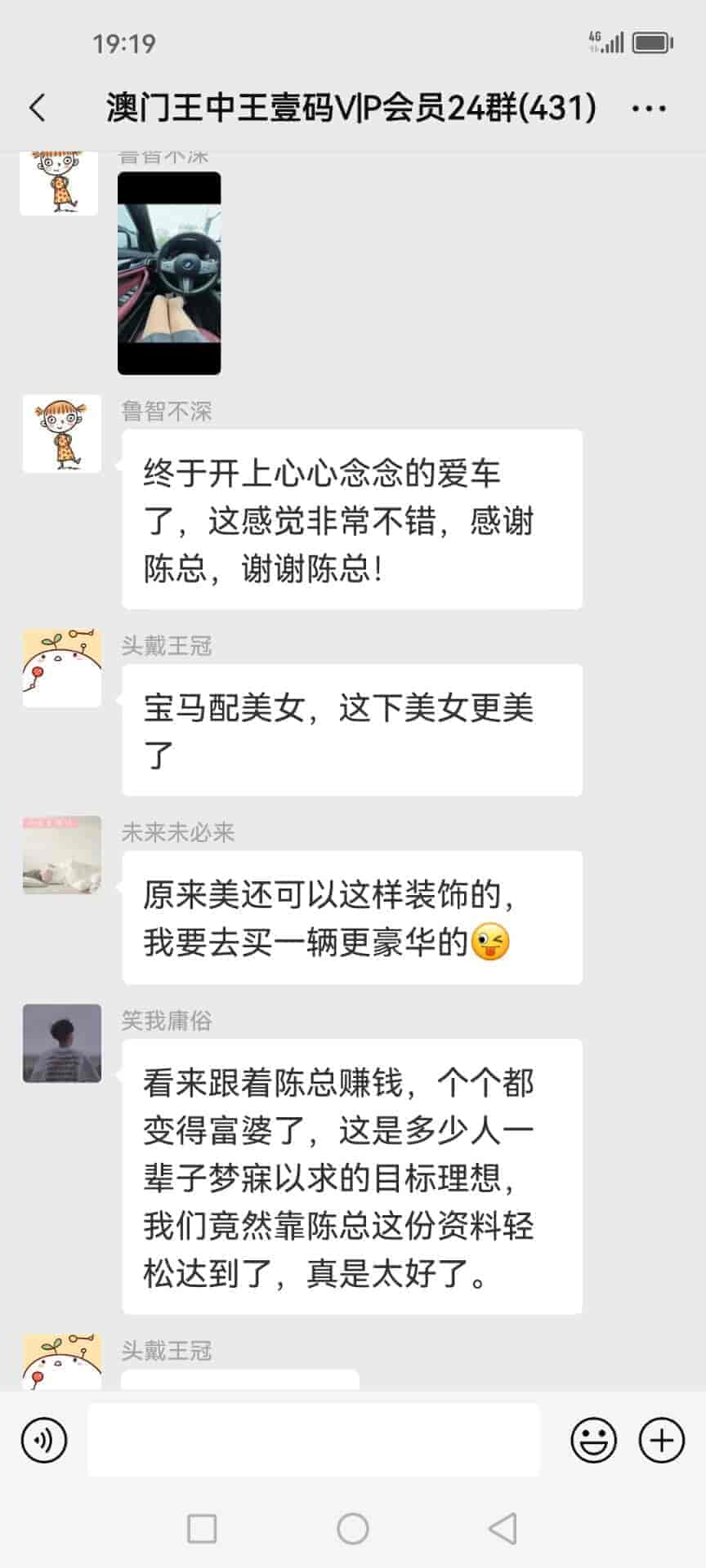Tap the message text field

tap(314, 1440)
